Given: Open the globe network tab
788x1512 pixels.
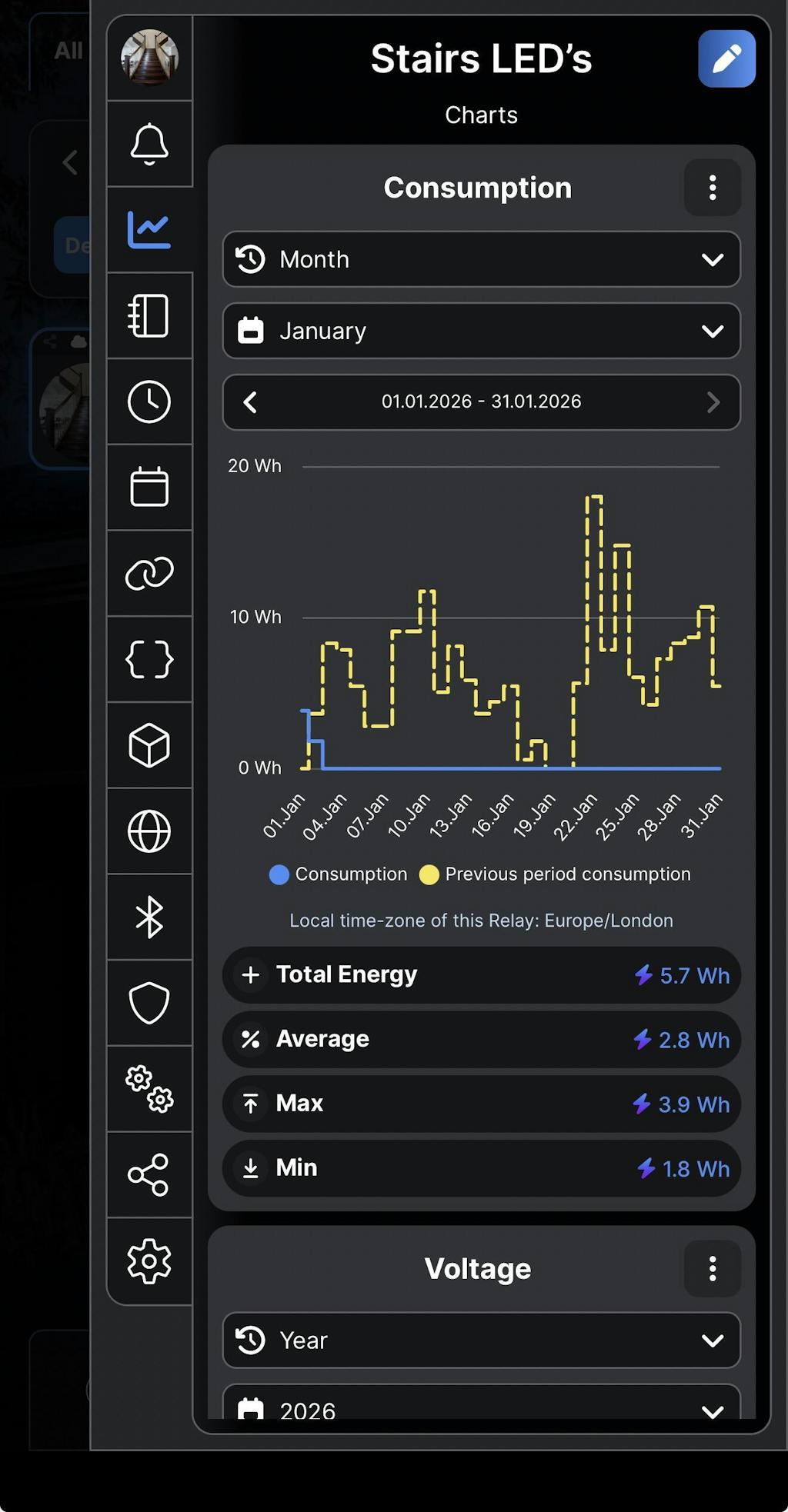Looking at the screenshot, I should point(149,831).
